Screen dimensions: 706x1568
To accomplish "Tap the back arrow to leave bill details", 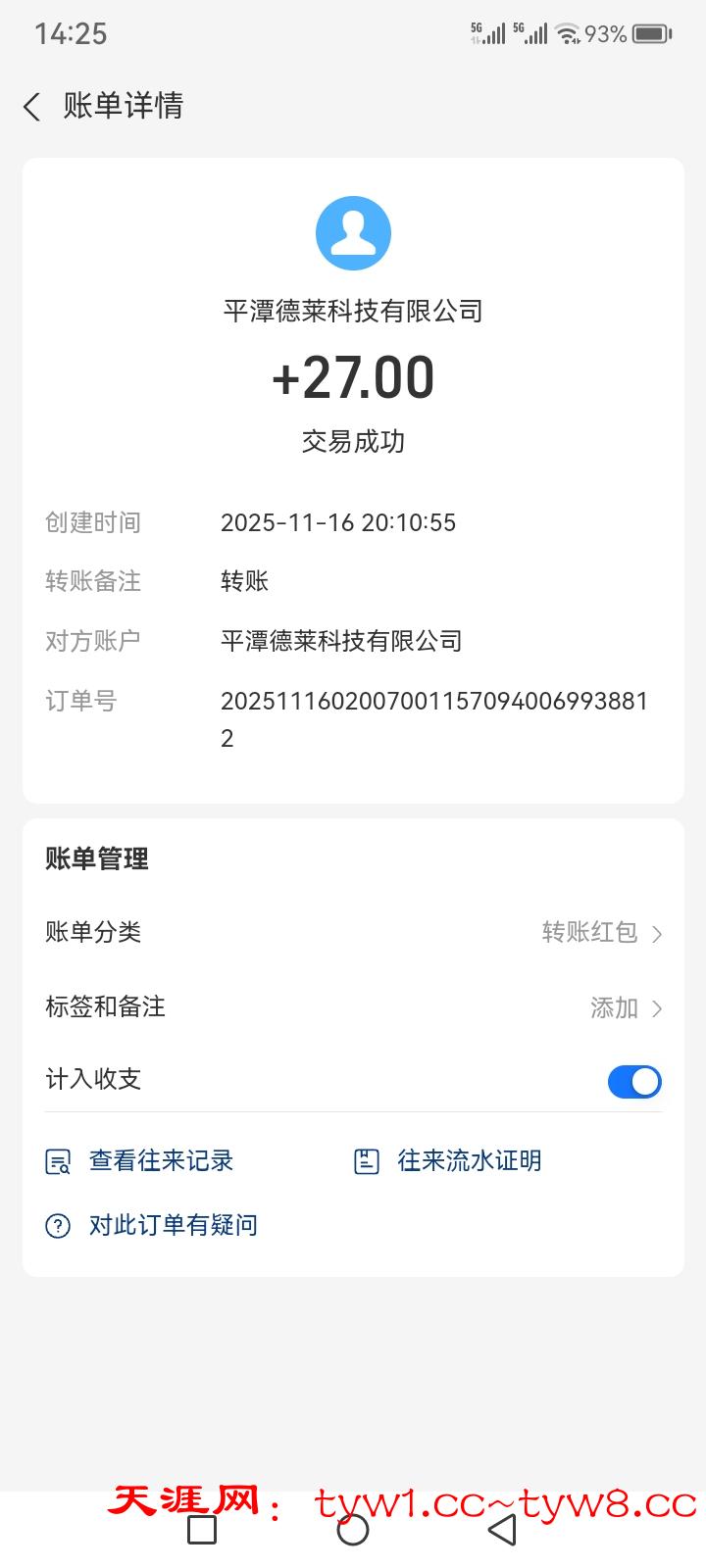I will point(31,107).
